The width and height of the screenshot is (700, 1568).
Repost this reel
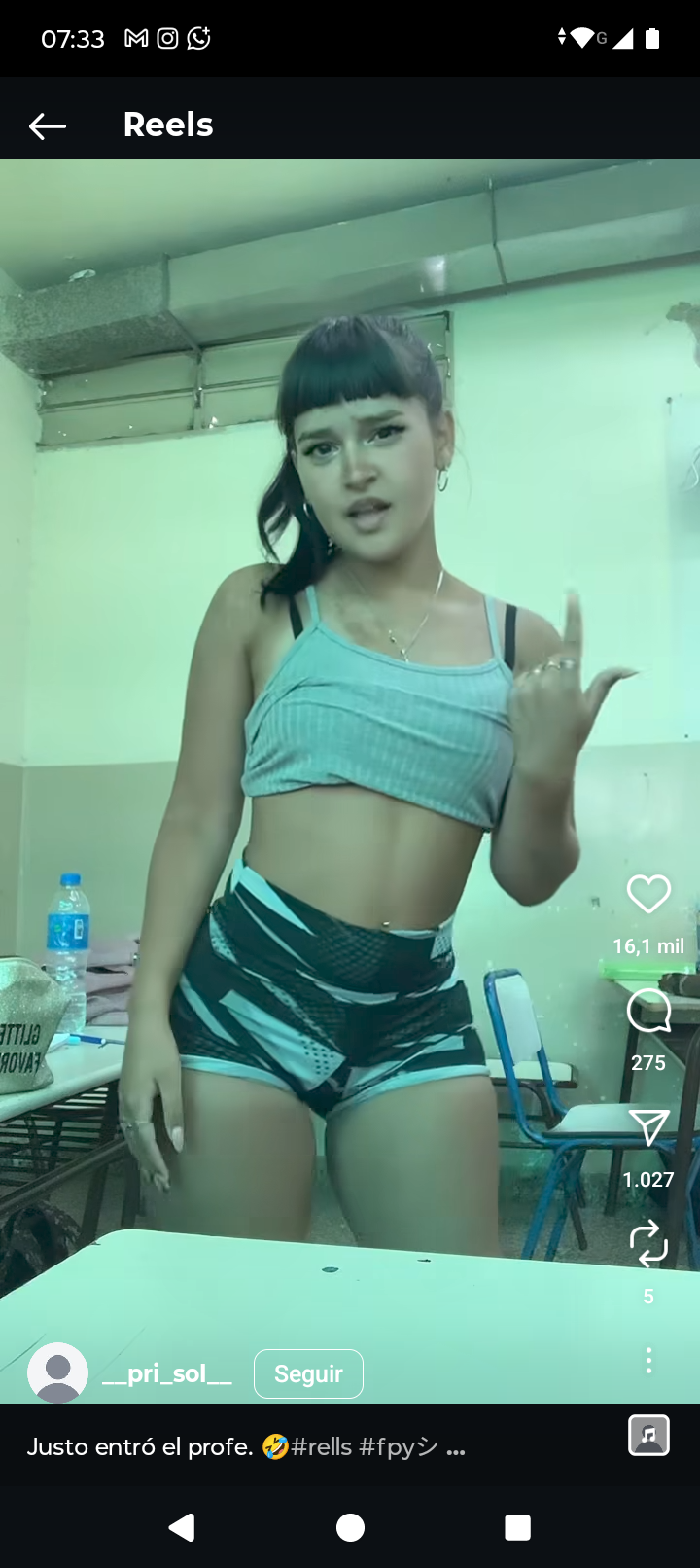click(x=648, y=1244)
